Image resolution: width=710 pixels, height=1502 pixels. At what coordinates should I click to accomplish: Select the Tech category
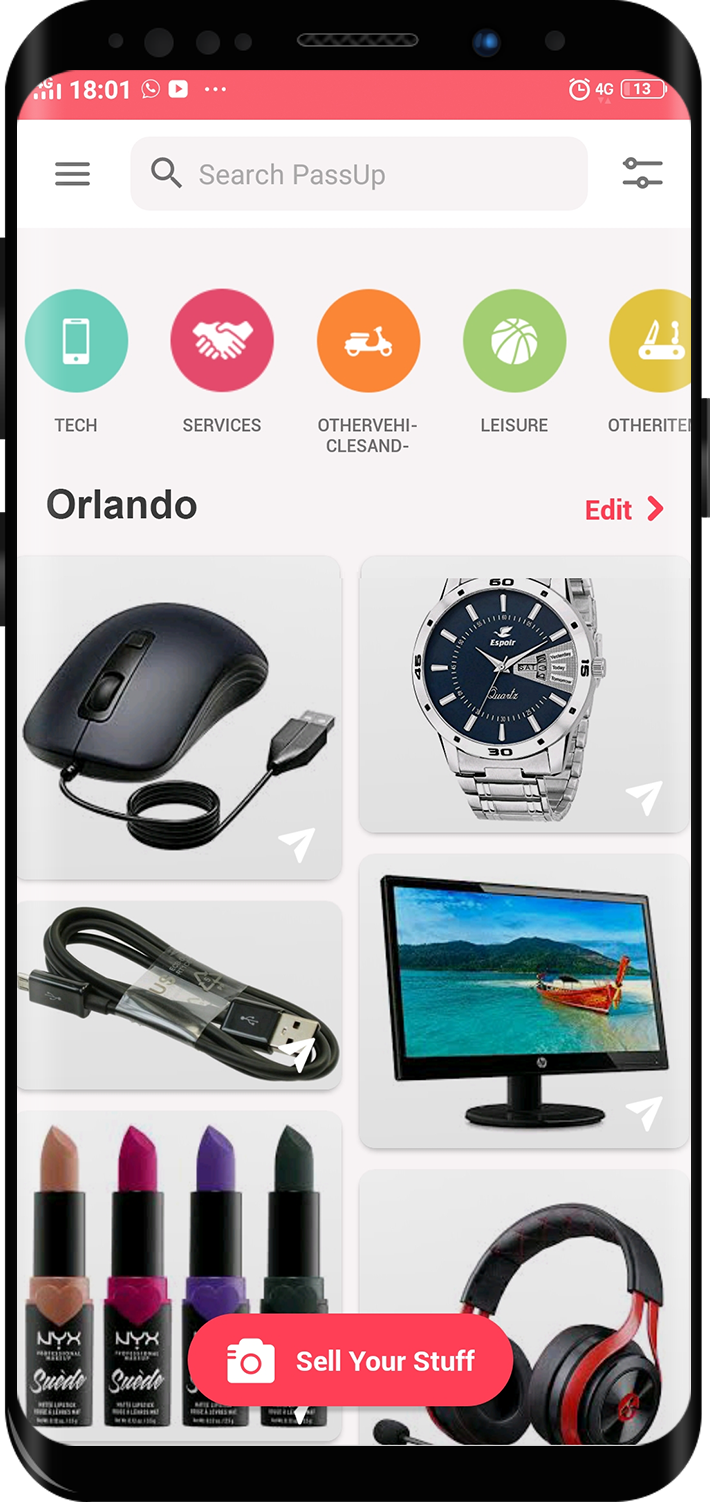(76, 341)
